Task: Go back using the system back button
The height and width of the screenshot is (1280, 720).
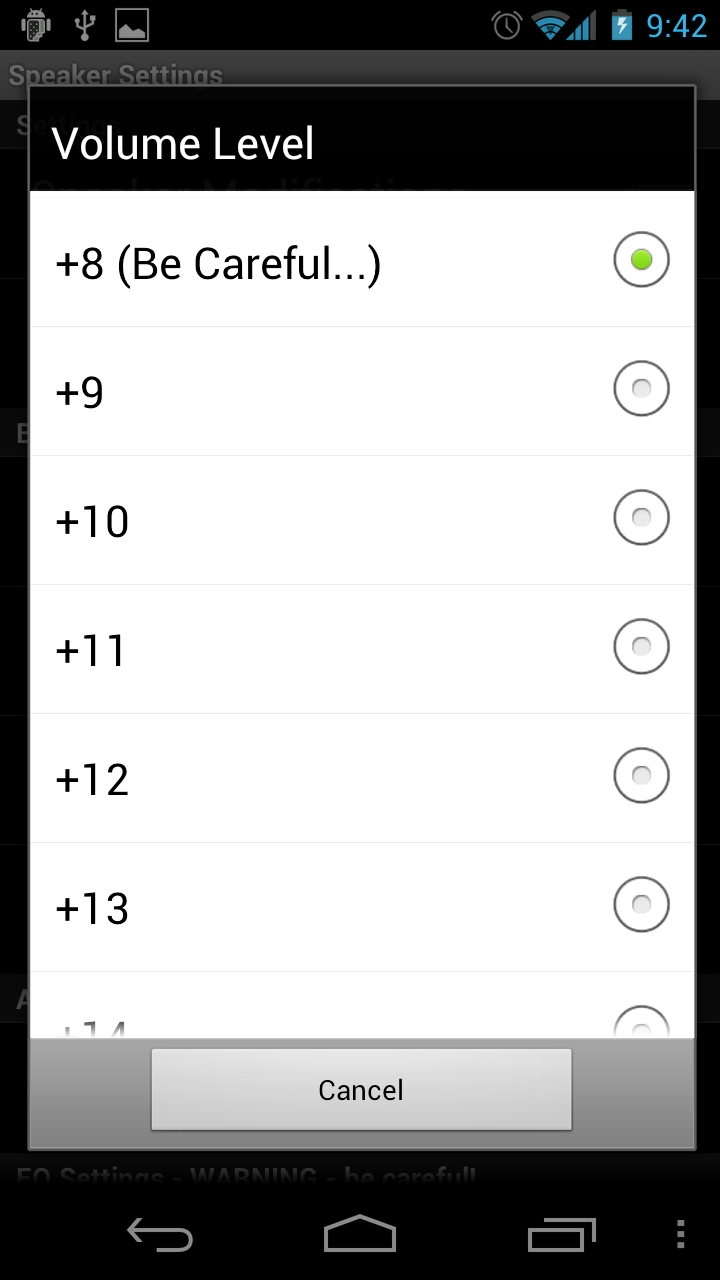Action: [x=160, y=1235]
